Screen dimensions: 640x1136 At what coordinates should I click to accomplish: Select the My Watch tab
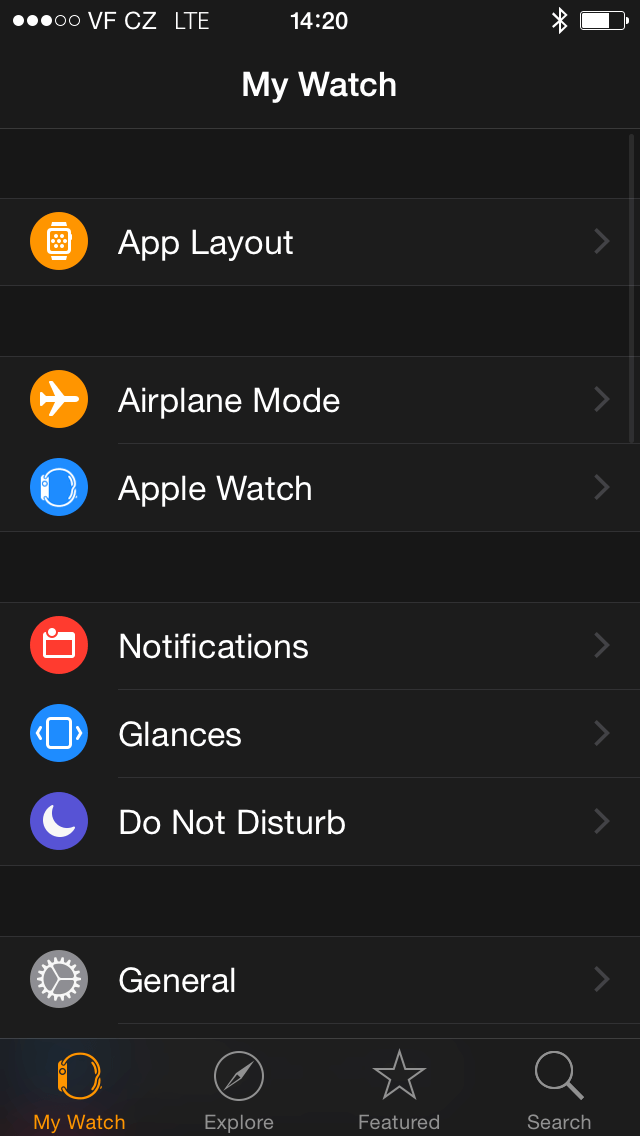point(80,1089)
